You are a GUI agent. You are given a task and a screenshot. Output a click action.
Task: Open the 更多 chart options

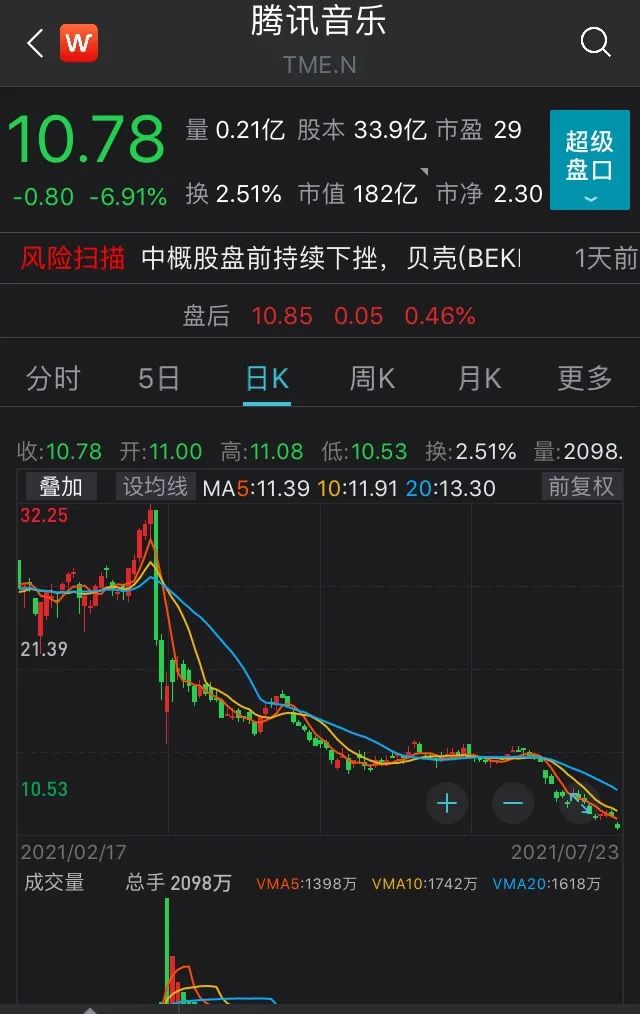[x=585, y=379]
